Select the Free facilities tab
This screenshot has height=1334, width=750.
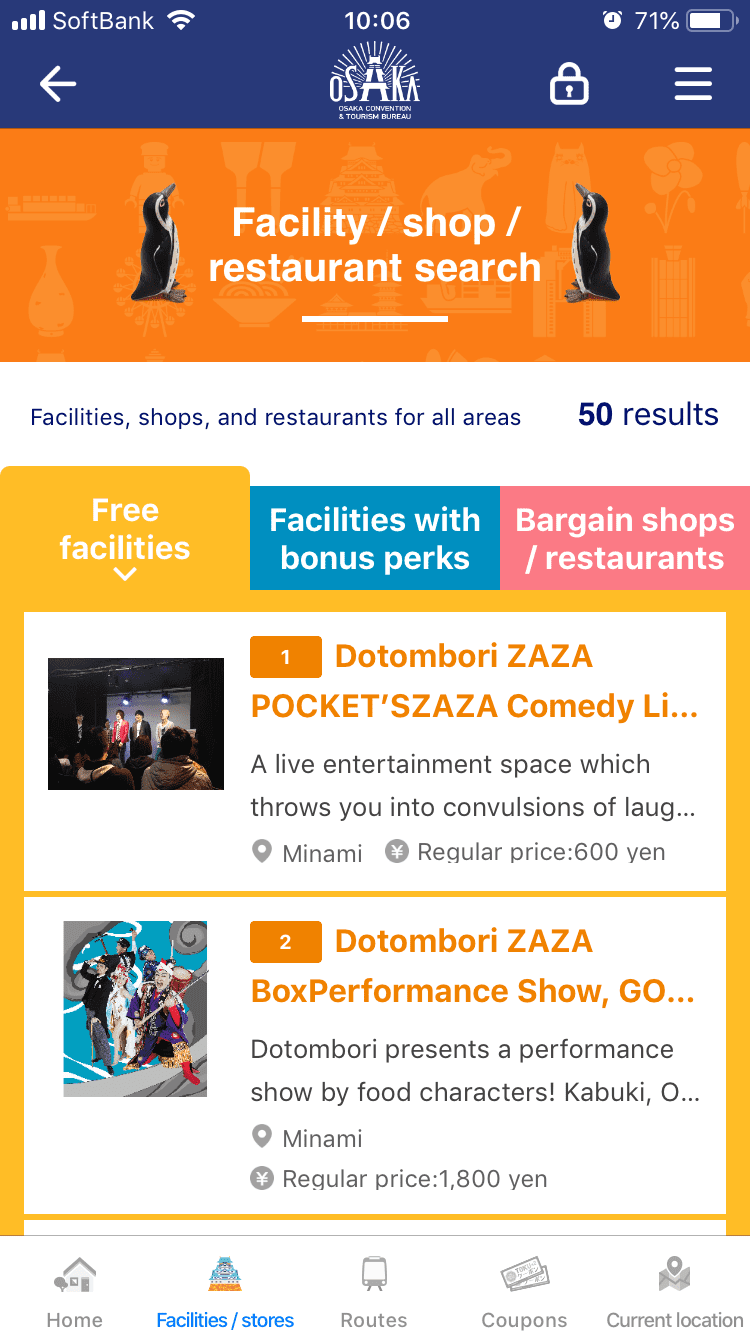125,530
